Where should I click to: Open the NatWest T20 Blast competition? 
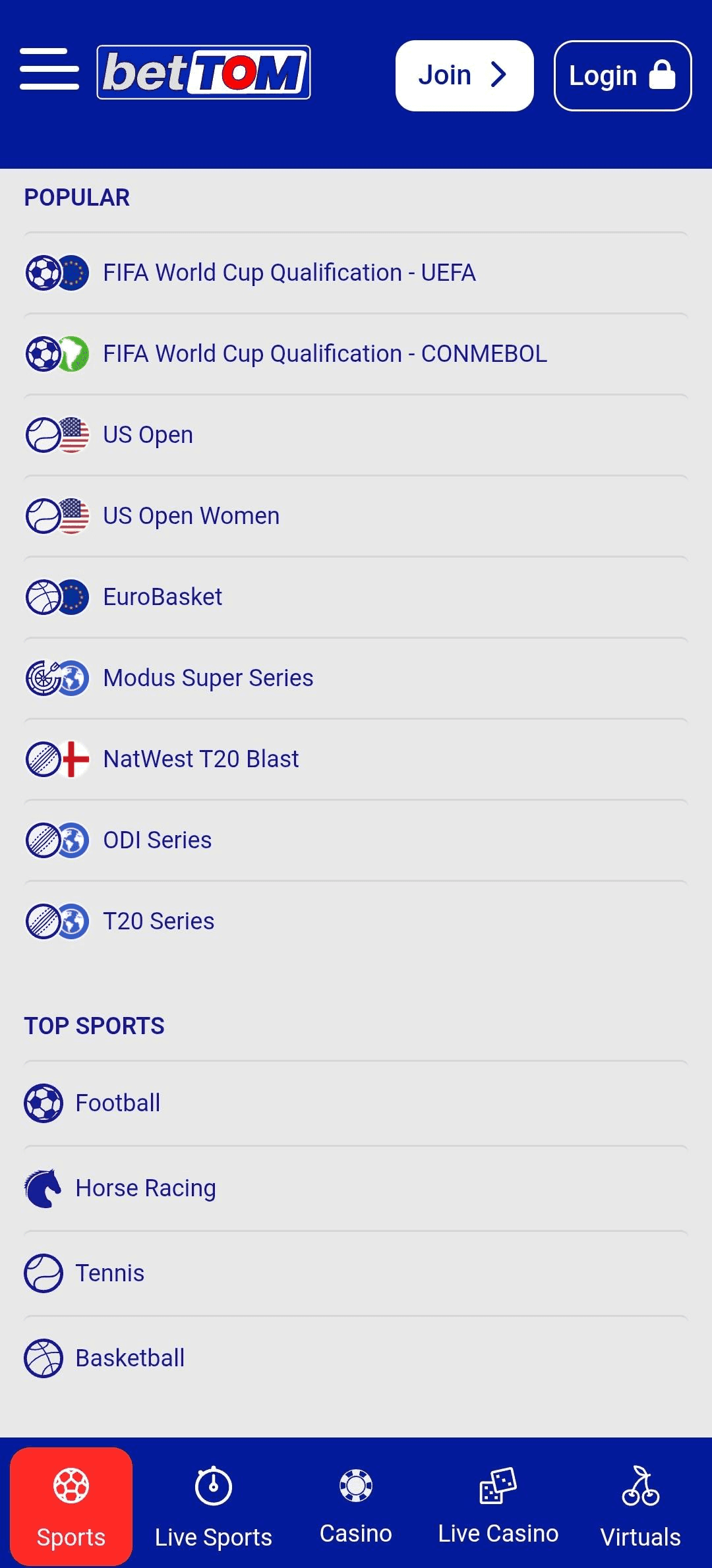tap(200, 758)
